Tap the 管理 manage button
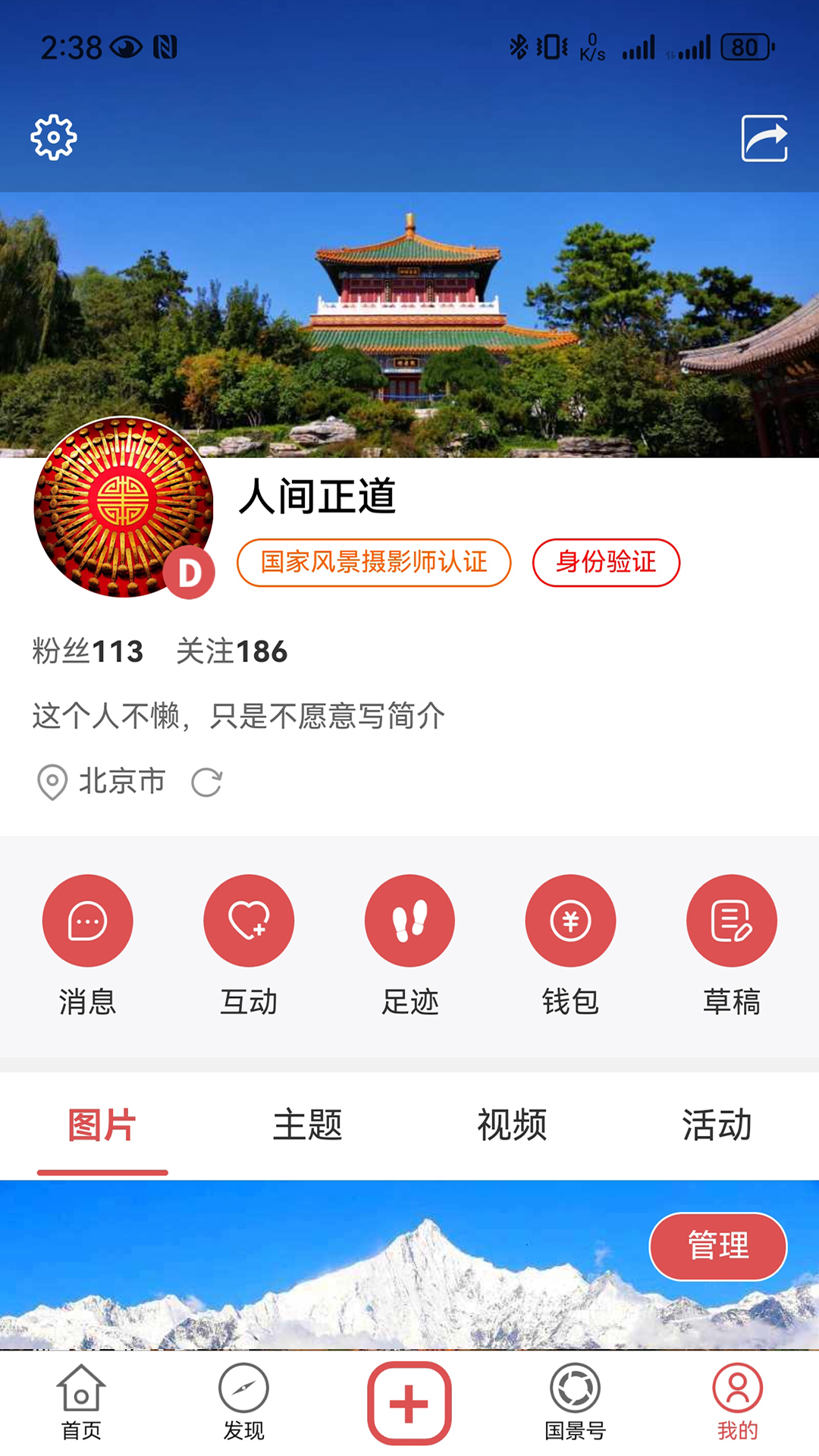 [718, 1246]
